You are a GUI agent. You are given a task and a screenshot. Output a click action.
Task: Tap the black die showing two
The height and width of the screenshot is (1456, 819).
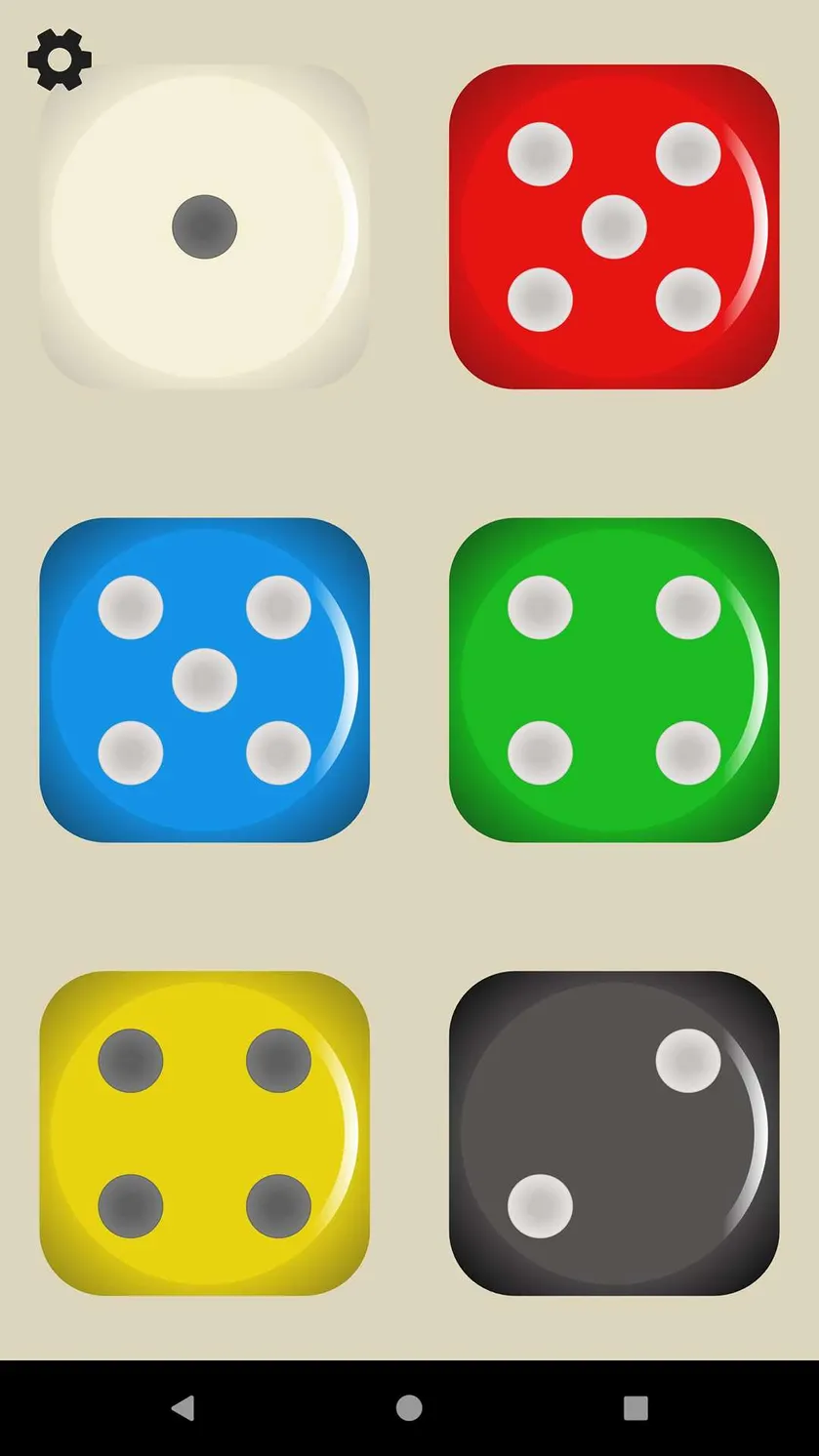(614, 1133)
